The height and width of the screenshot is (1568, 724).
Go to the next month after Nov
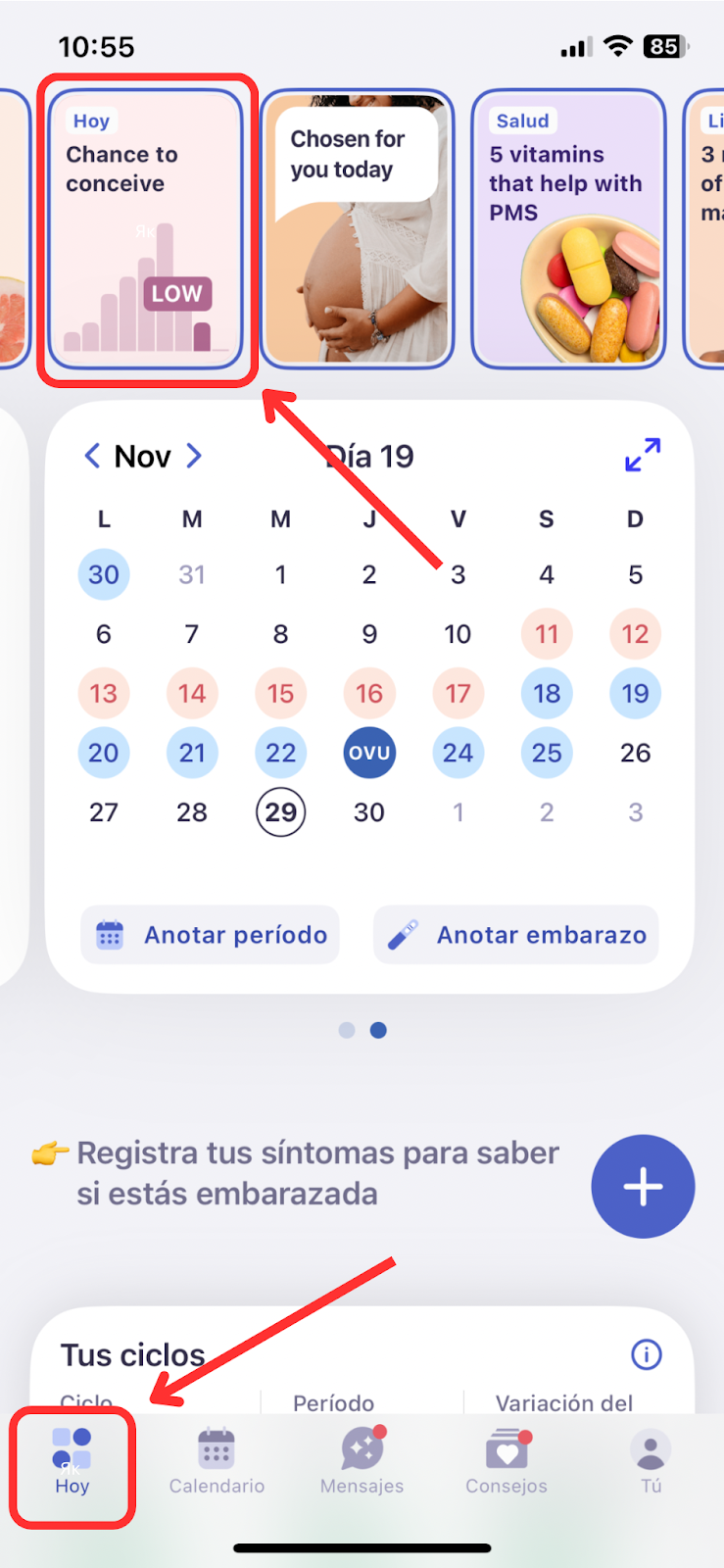(194, 456)
